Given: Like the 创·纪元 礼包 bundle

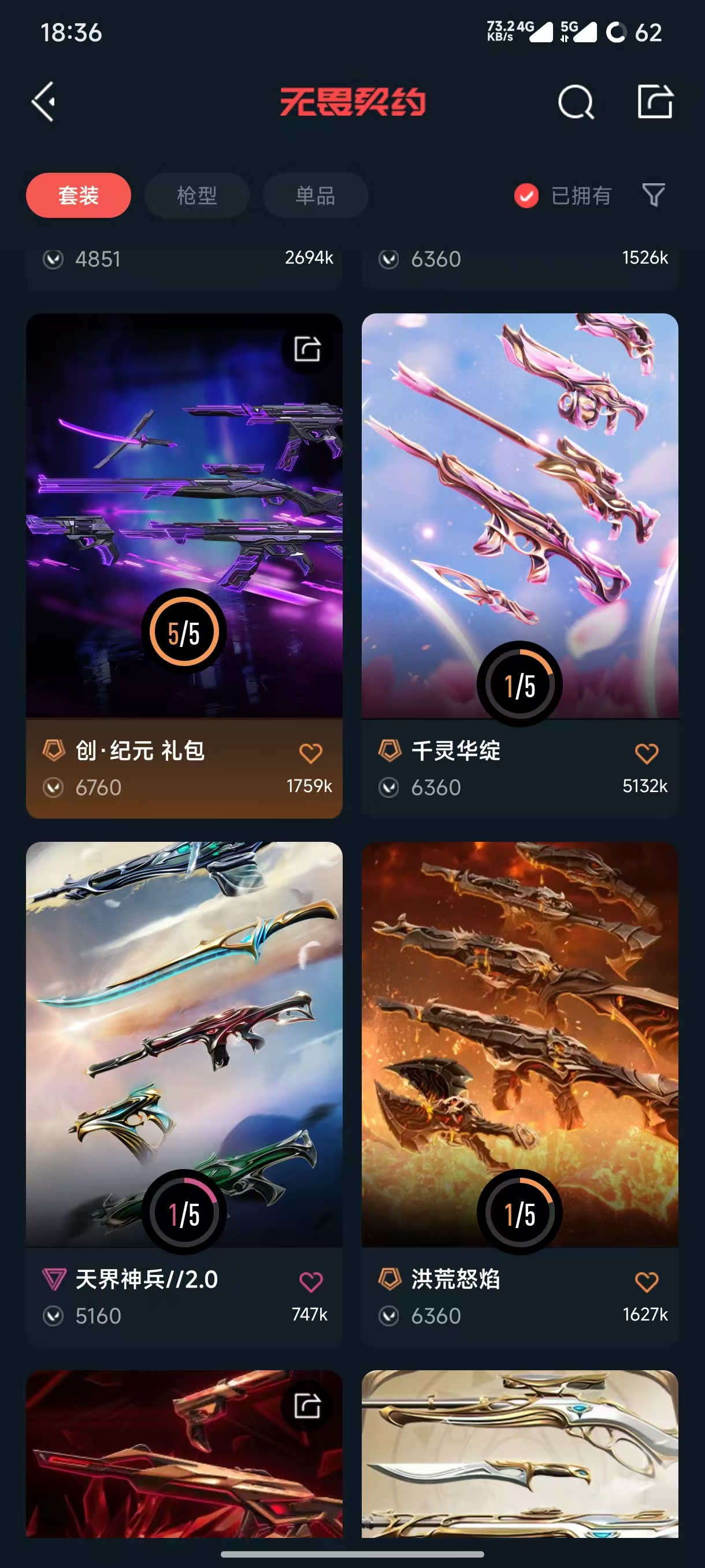Looking at the screenshot, I should pos(311,753).
